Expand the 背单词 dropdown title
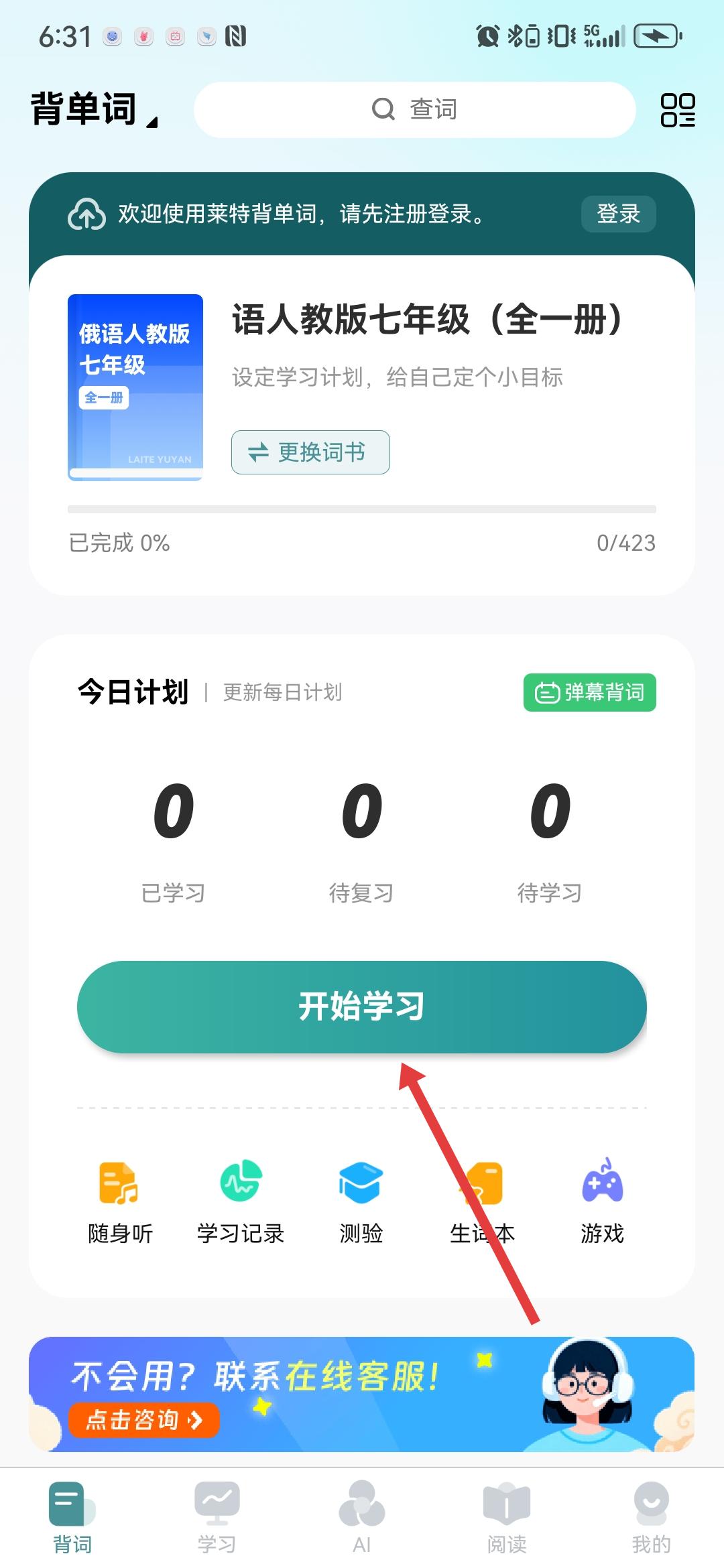The height and width of the screenshot is (1568, 724). [94, 109]
